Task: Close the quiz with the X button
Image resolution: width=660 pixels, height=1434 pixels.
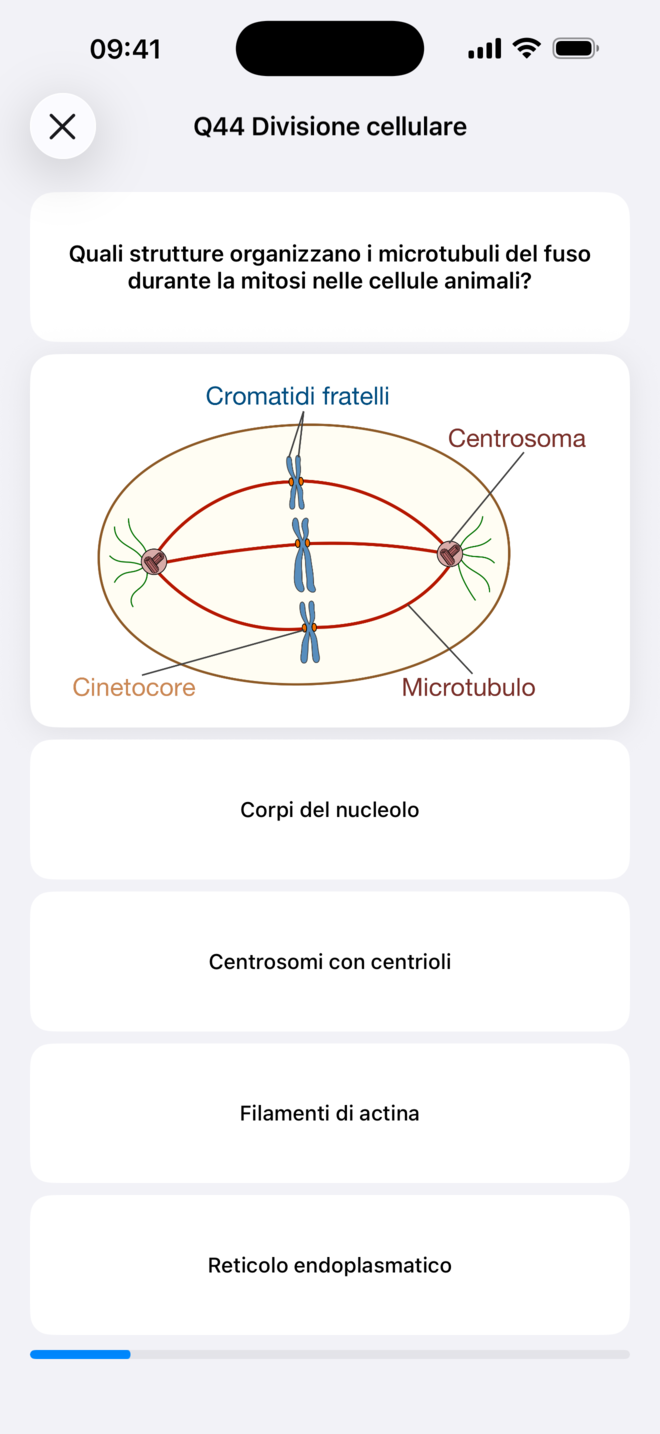Action: tap(63, 126)
